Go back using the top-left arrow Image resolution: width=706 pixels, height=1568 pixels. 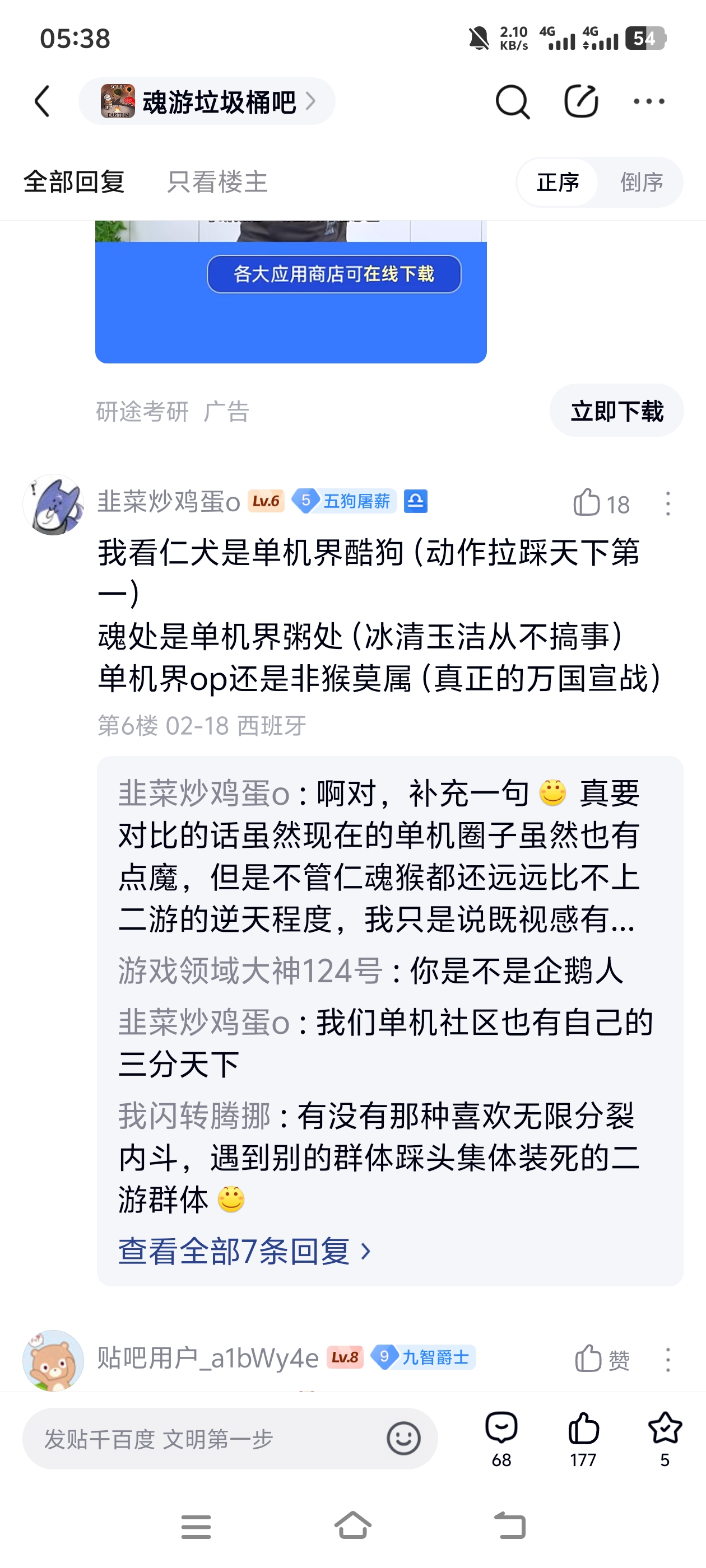tap(42, 101)
